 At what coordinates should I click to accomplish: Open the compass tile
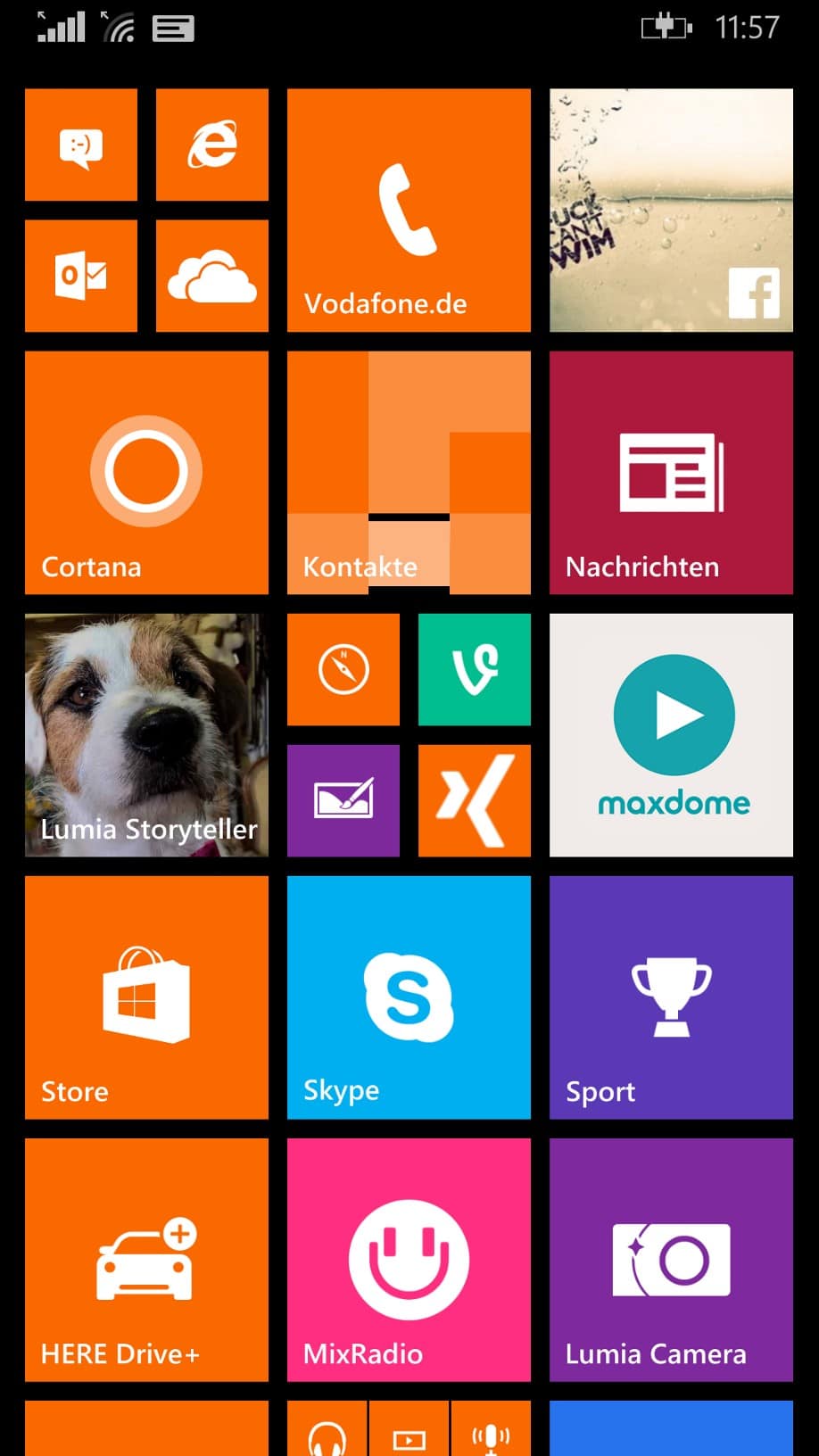point(343,669)
